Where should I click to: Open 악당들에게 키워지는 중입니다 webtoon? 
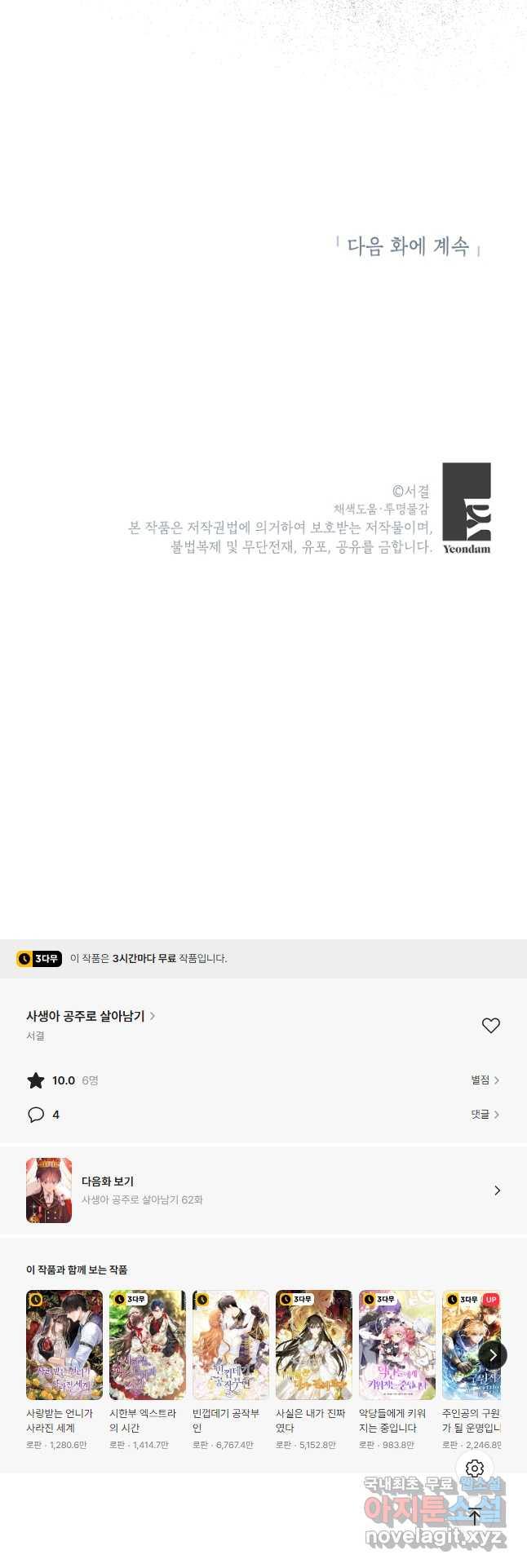point(397,1345)
